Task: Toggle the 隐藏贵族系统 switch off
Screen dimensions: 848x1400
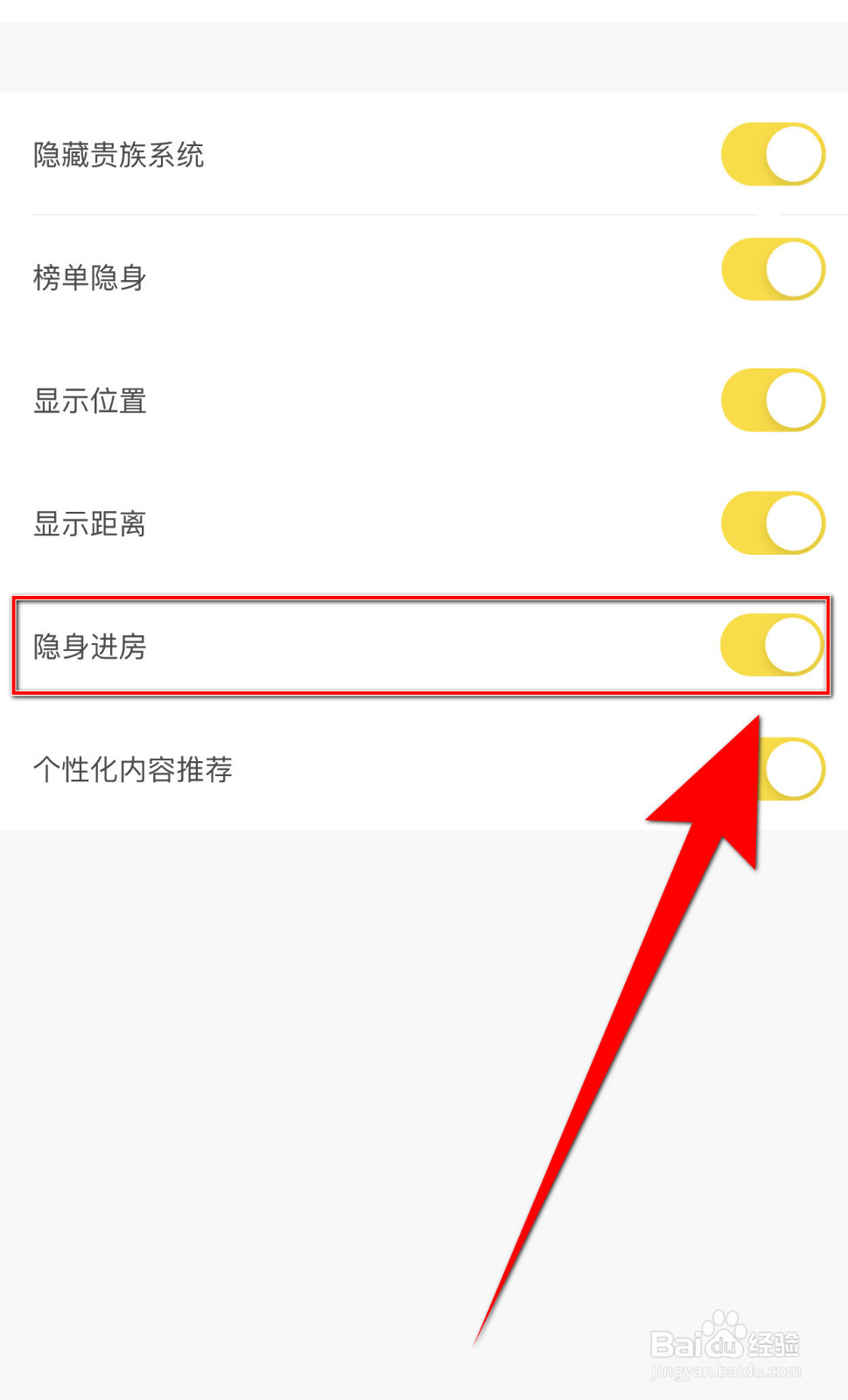Action: [772, 153]
